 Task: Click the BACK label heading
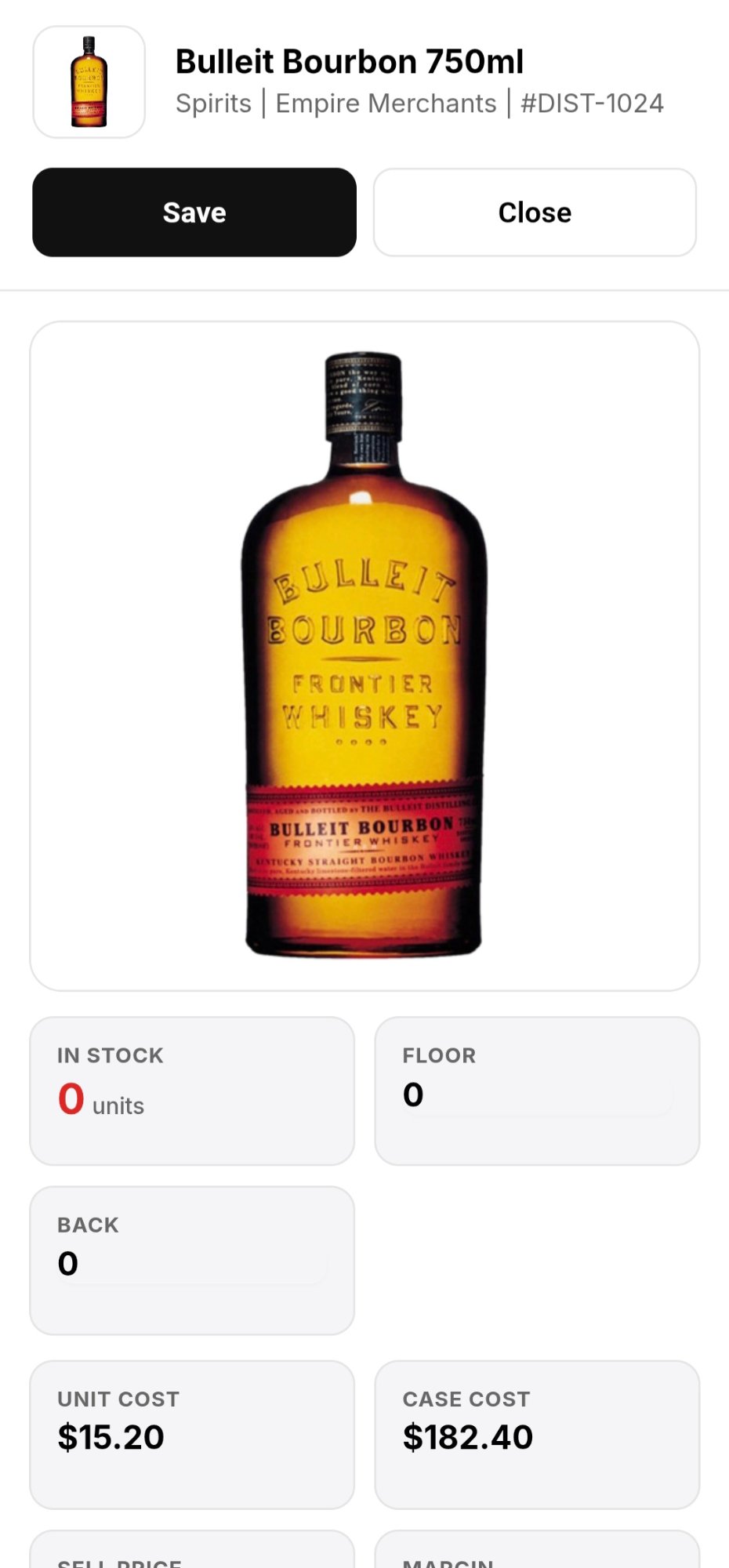point(86,1225)
